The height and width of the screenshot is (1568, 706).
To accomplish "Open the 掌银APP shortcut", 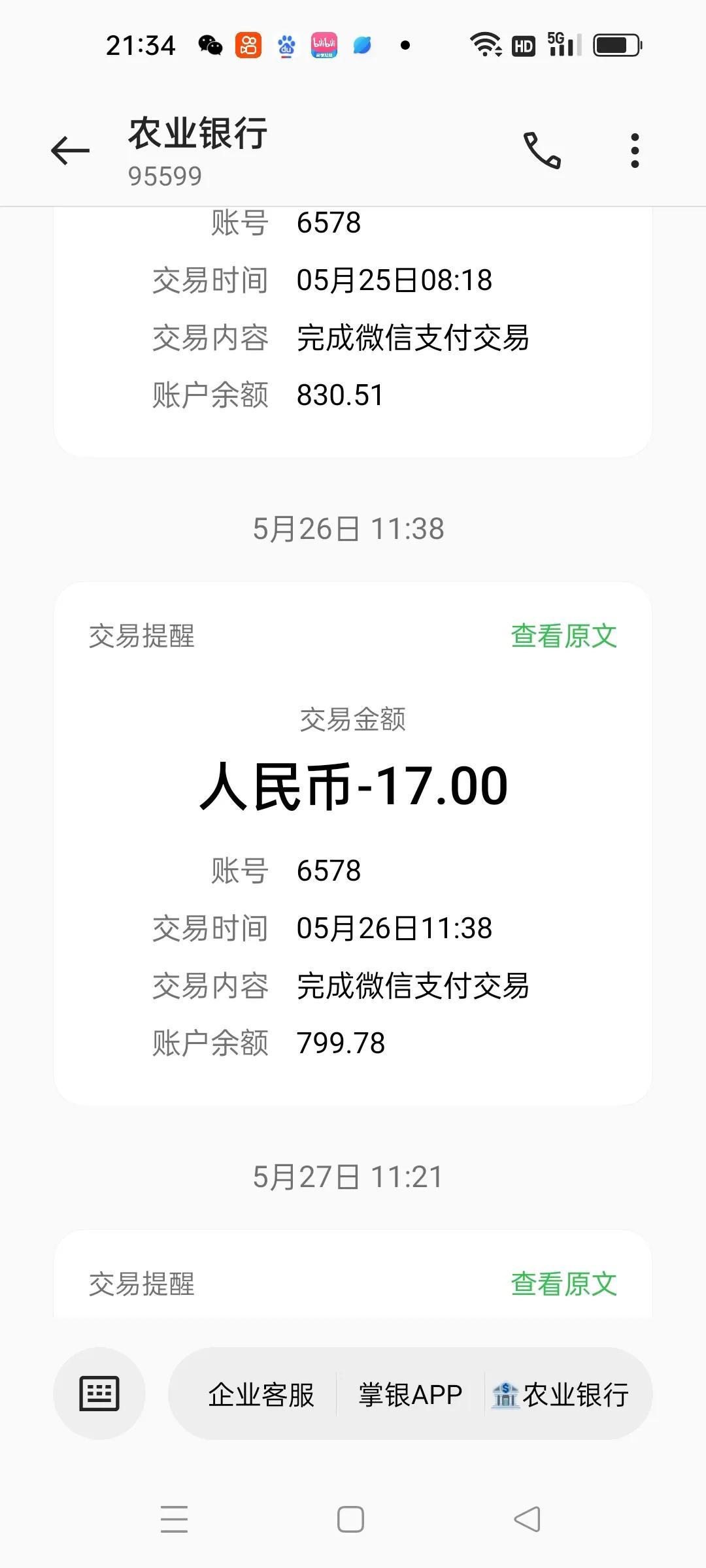I will point(410,1394).
